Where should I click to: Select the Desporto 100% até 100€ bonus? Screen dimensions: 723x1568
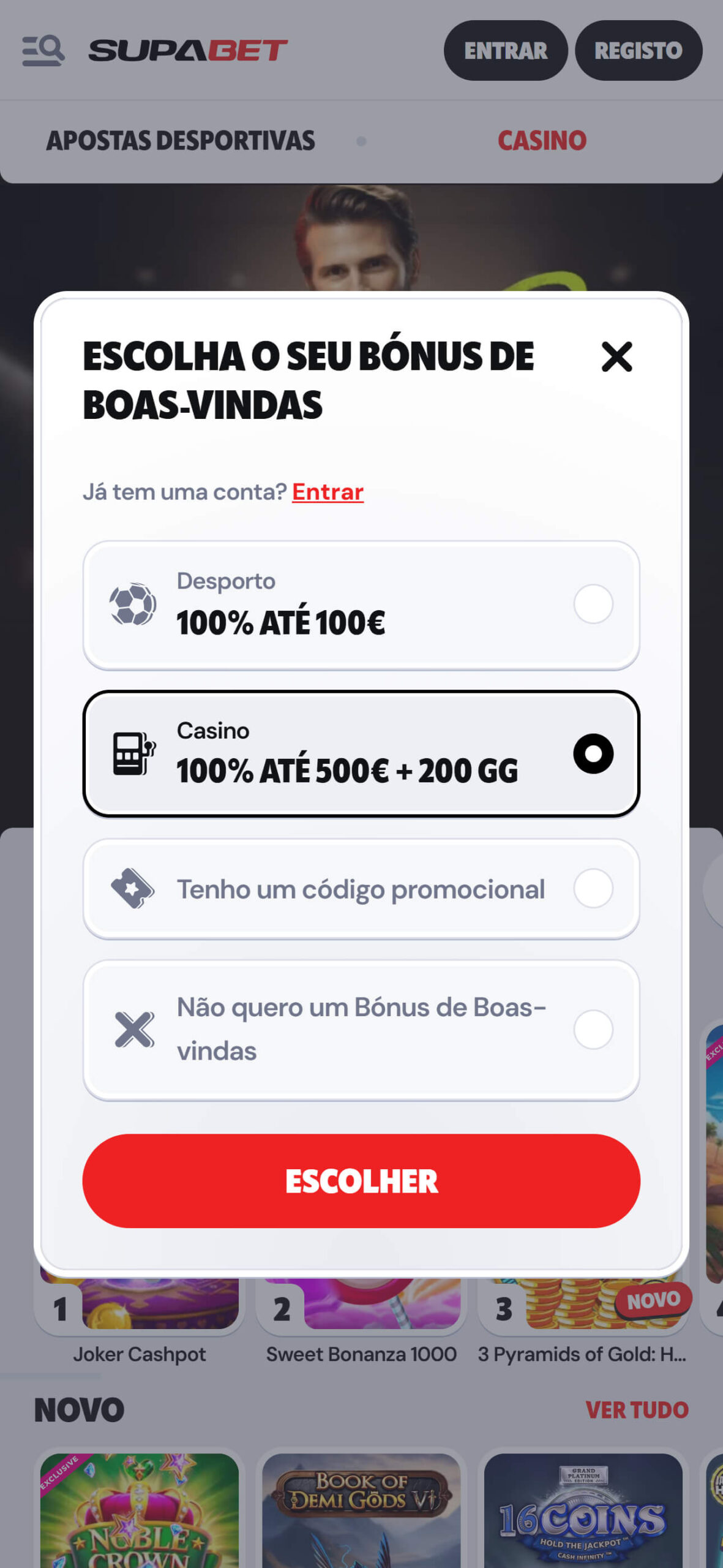361,605
